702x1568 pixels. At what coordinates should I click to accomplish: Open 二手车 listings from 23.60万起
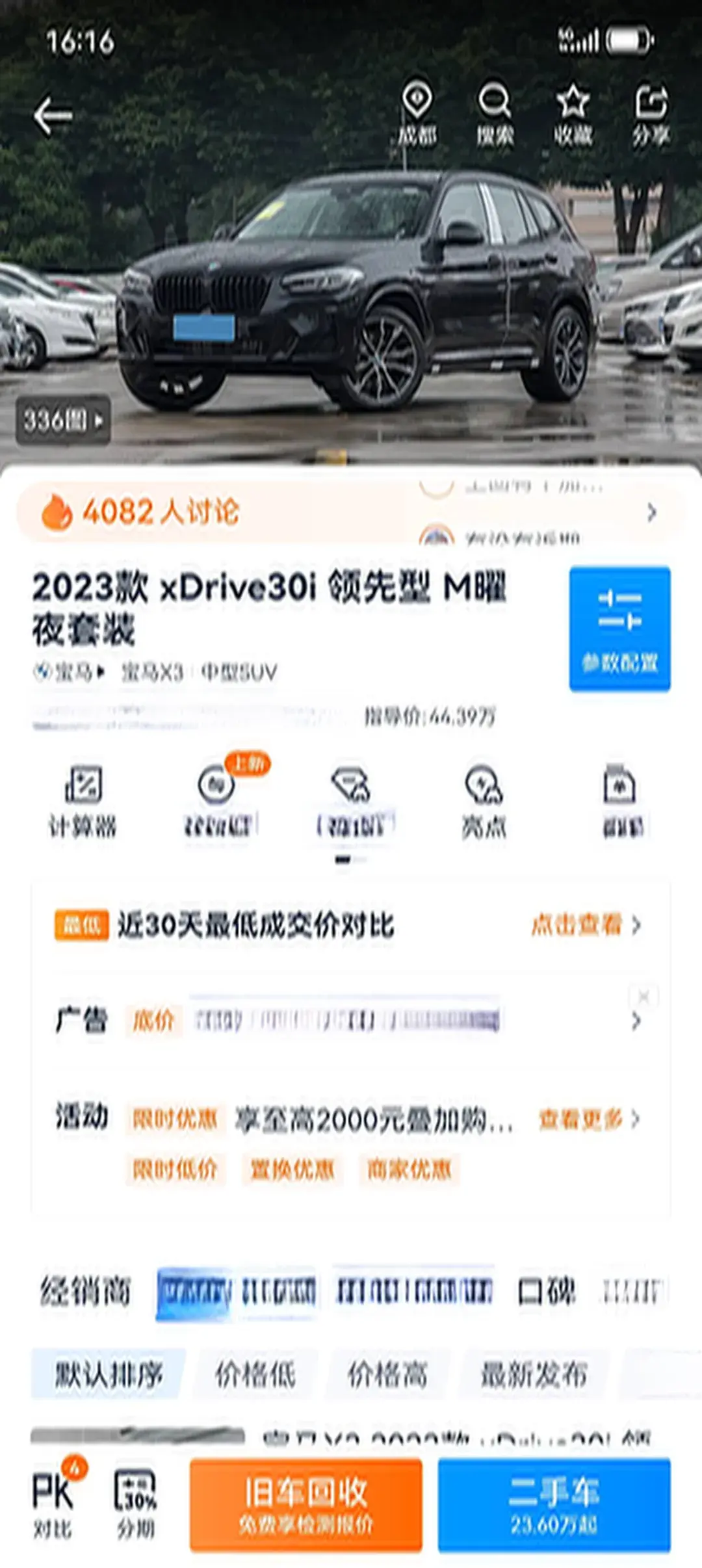point(554,1504)
